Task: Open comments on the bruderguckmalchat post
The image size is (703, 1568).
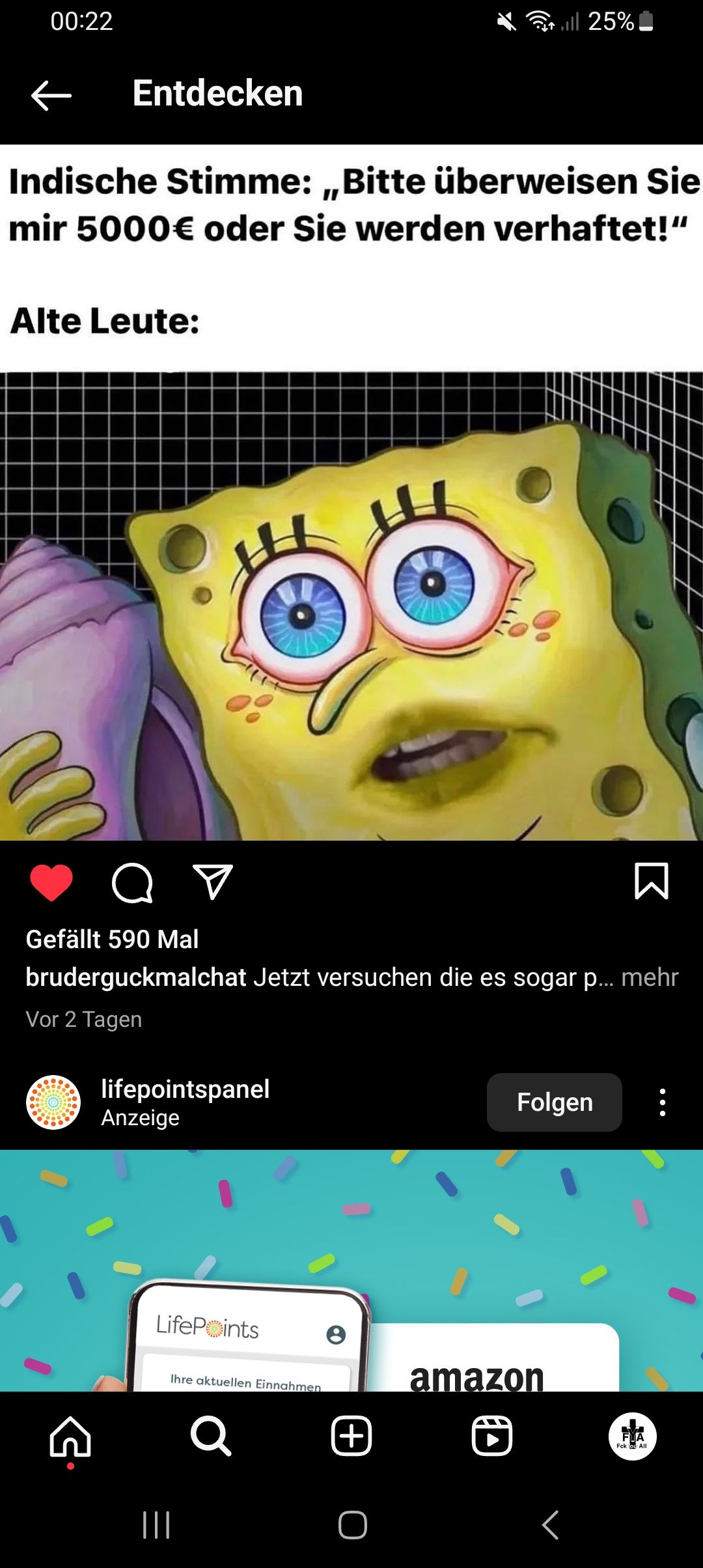Action: pyautogui.click(x=132, y=883)
